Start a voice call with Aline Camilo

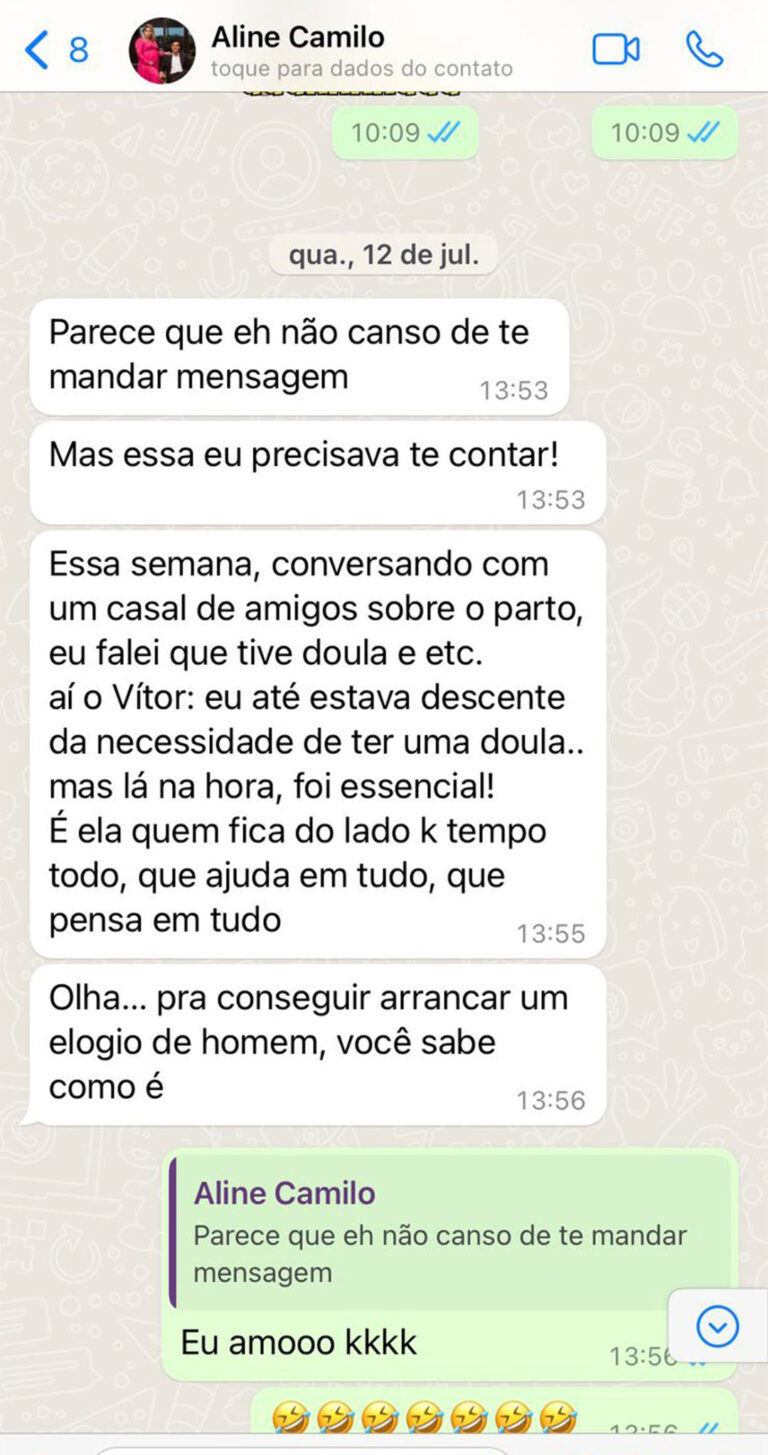click(704, 49)
